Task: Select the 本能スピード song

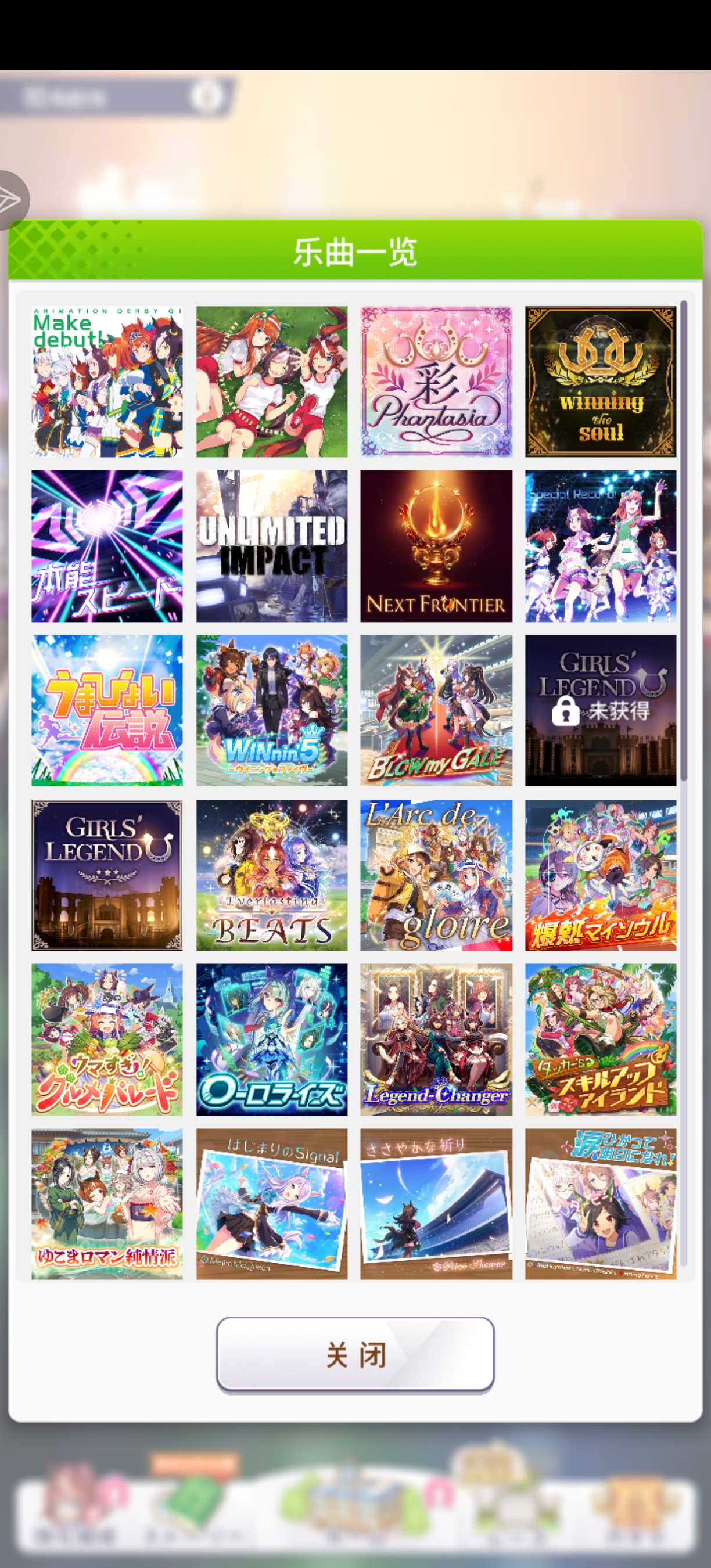Action: point(107,546)
